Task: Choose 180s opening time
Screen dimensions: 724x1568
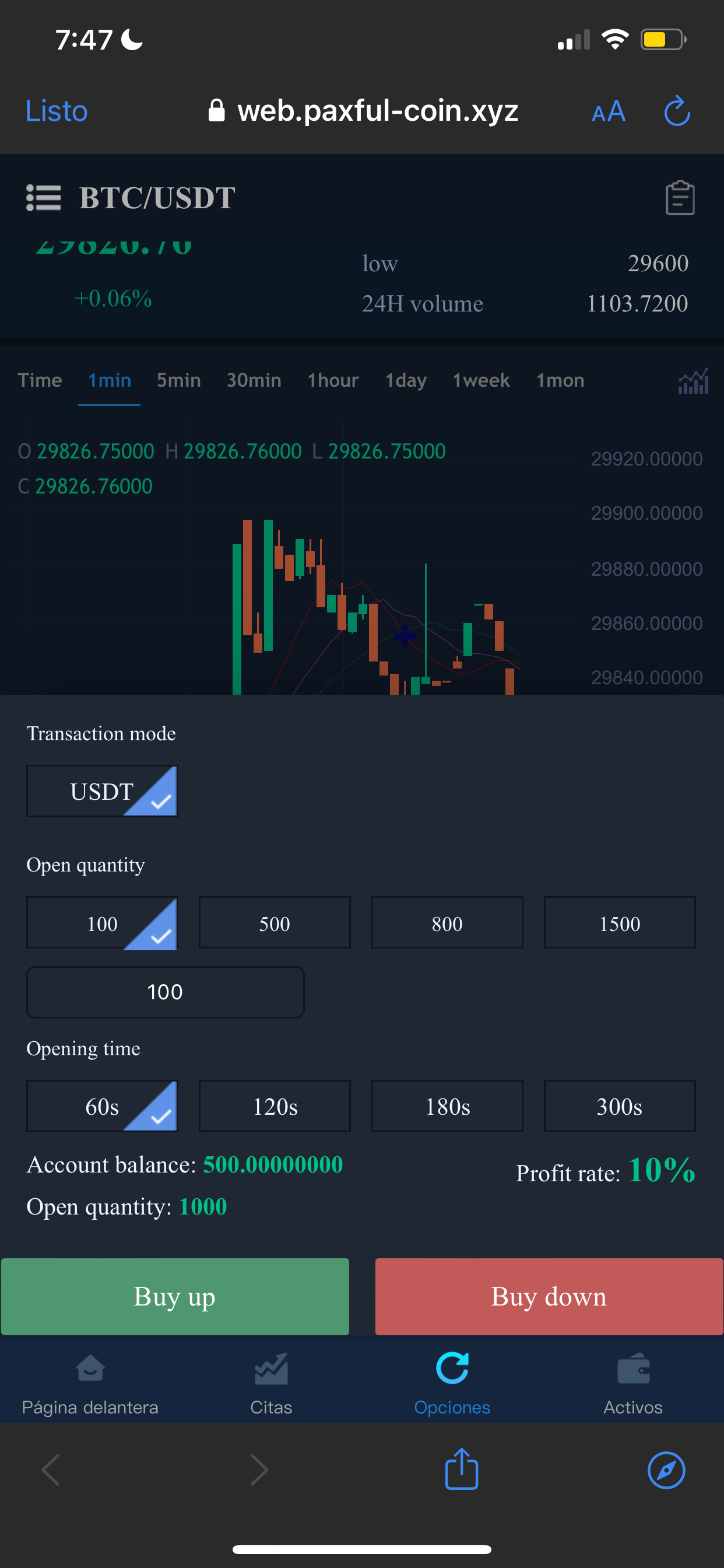Action: [447, 1106]
